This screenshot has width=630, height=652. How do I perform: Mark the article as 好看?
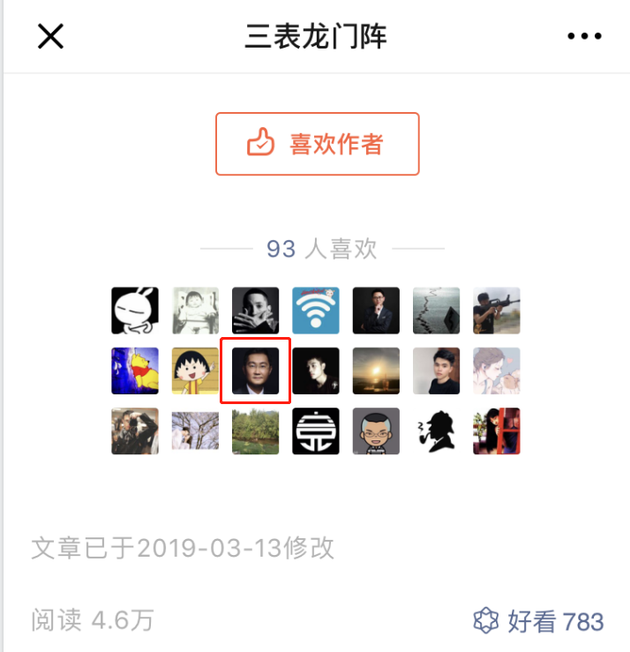coord(538,621)
